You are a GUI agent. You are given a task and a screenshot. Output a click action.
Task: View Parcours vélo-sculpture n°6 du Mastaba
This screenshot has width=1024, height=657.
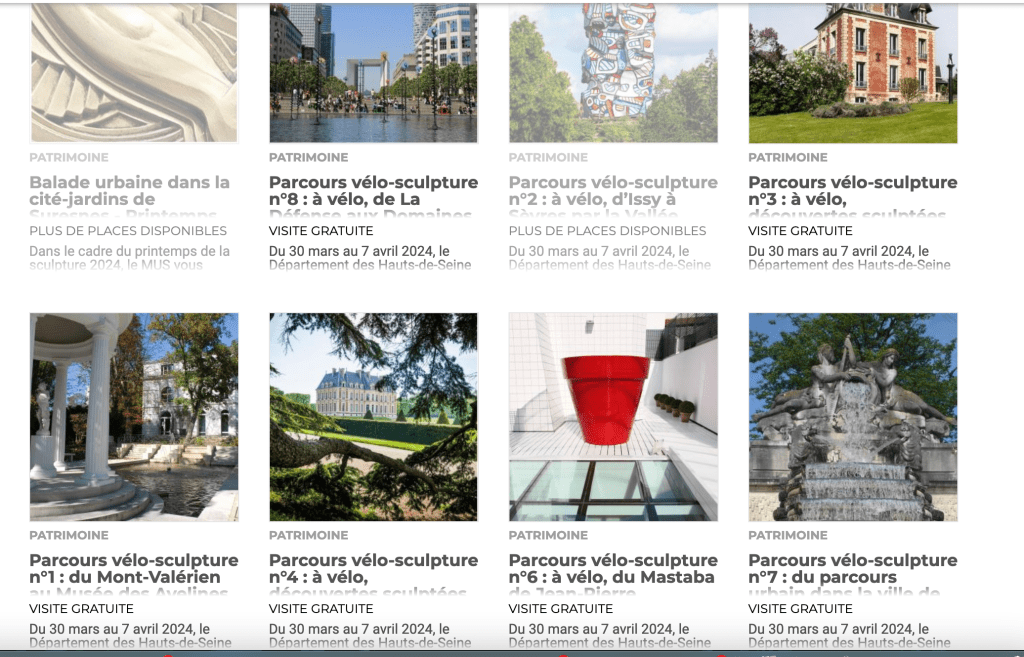coord(612,568)
